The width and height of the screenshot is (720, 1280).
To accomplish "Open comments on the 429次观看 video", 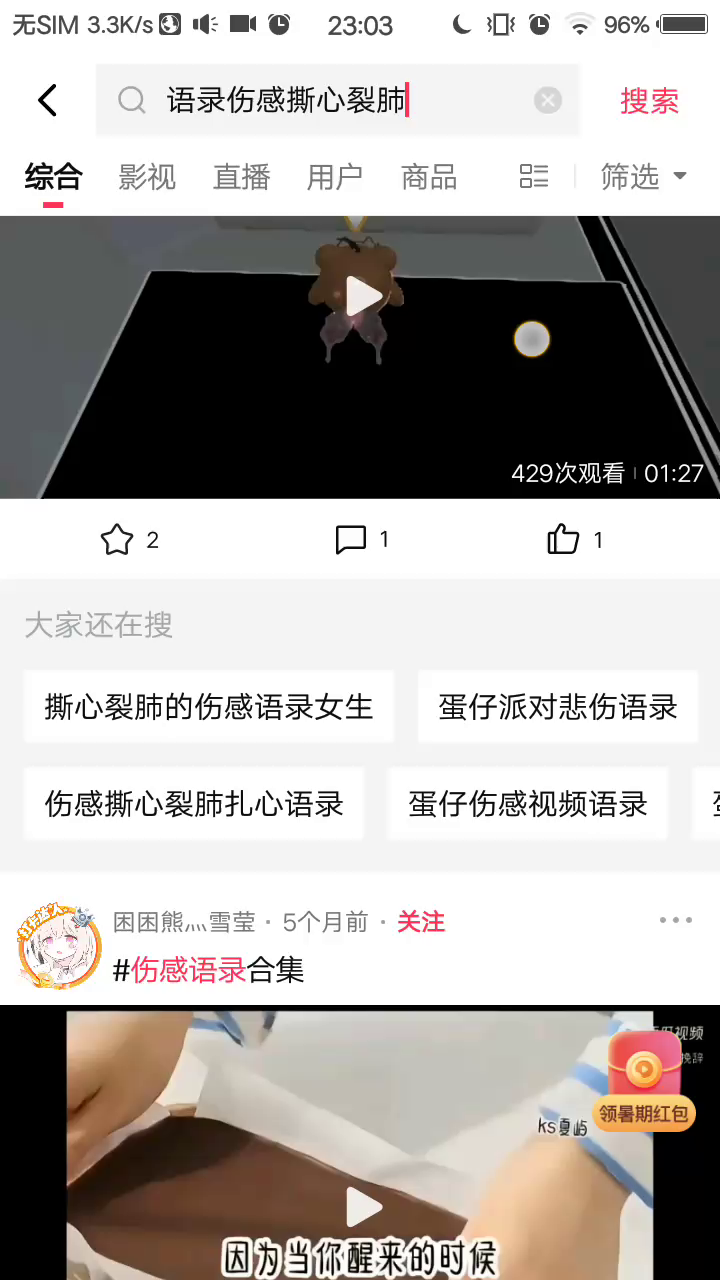I will pyautogui.click(x=351, y=540).
